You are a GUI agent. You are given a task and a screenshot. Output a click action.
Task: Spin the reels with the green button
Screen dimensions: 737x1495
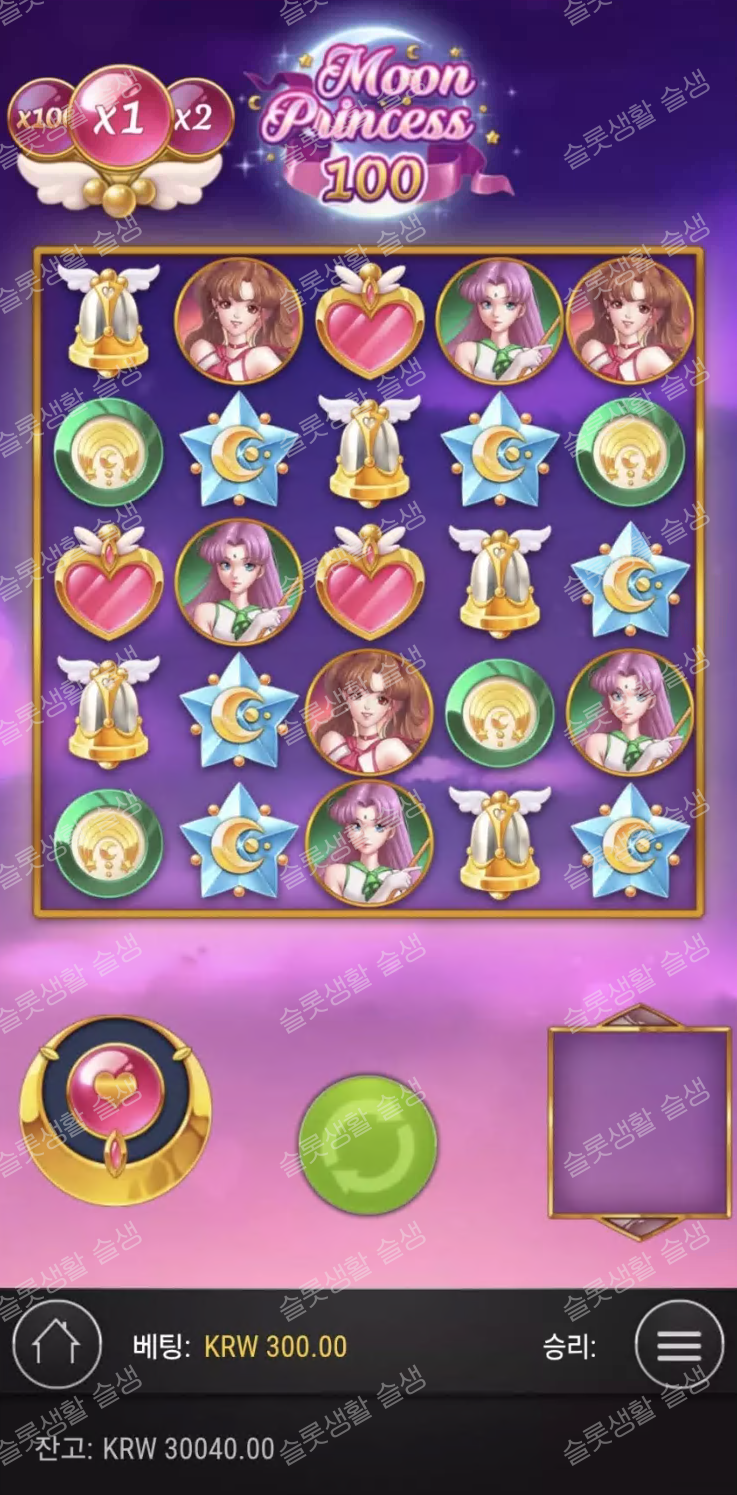368,1143
